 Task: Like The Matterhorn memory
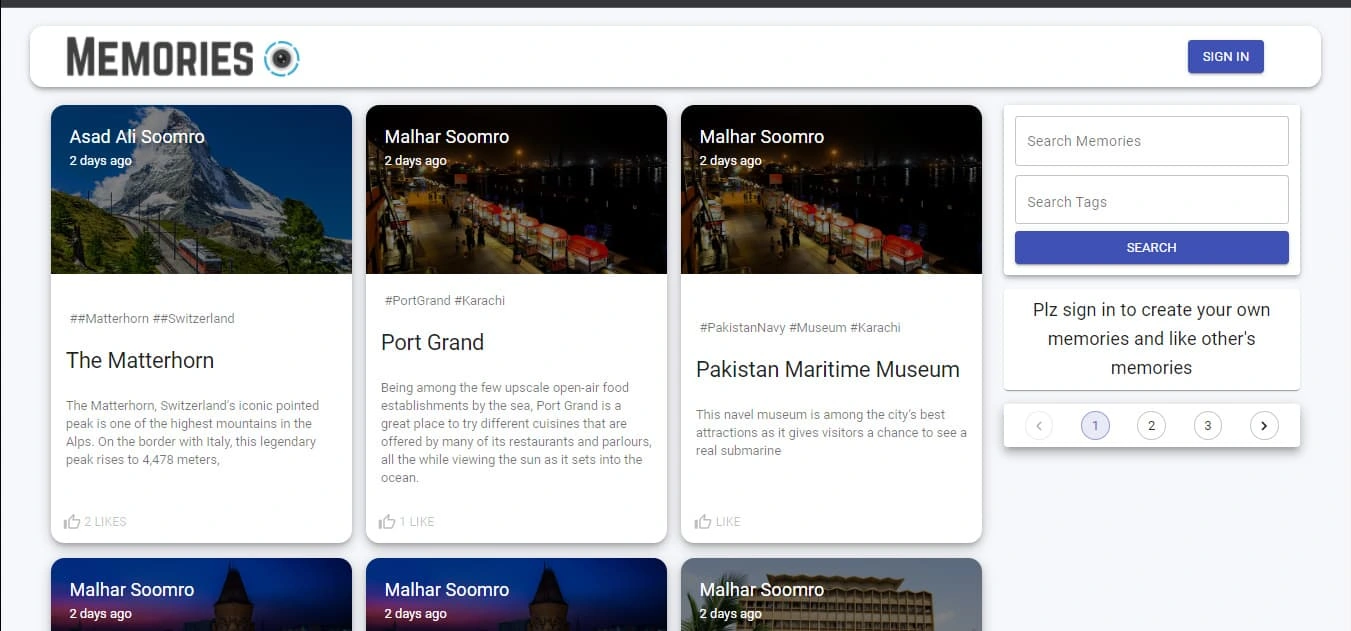(95, 522)
